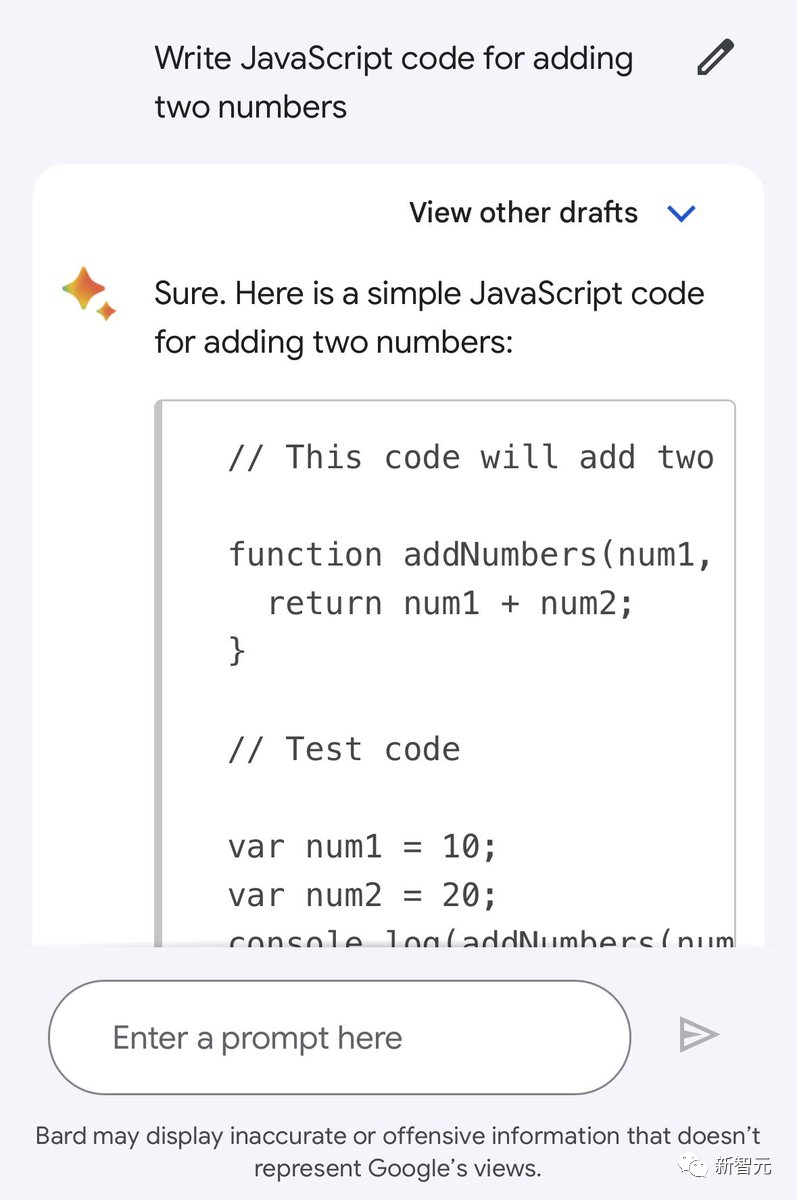Focus the Enter a prompt here field

point(339,1037)
